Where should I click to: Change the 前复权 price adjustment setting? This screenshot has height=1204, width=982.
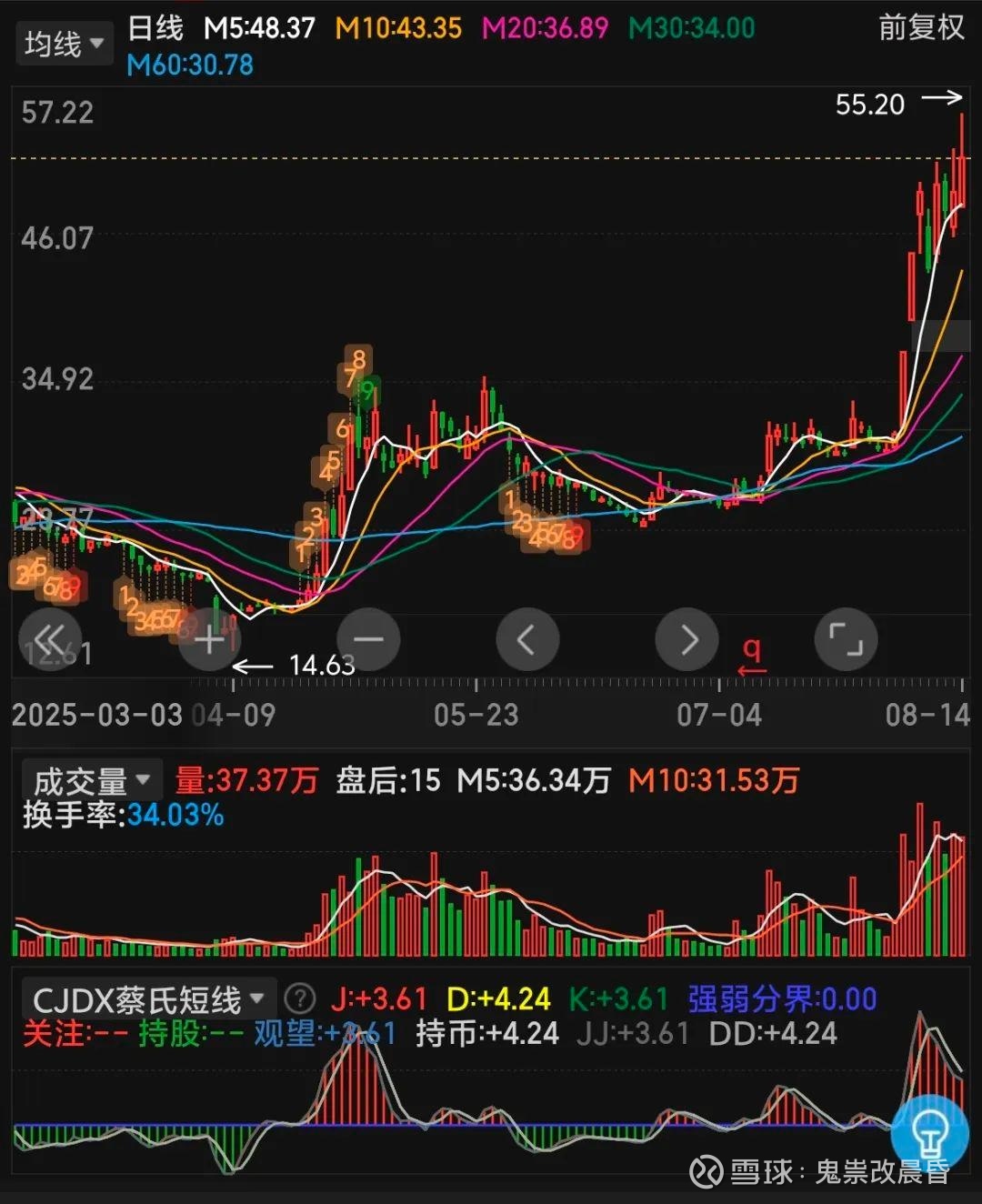click(x=920, y=28)
